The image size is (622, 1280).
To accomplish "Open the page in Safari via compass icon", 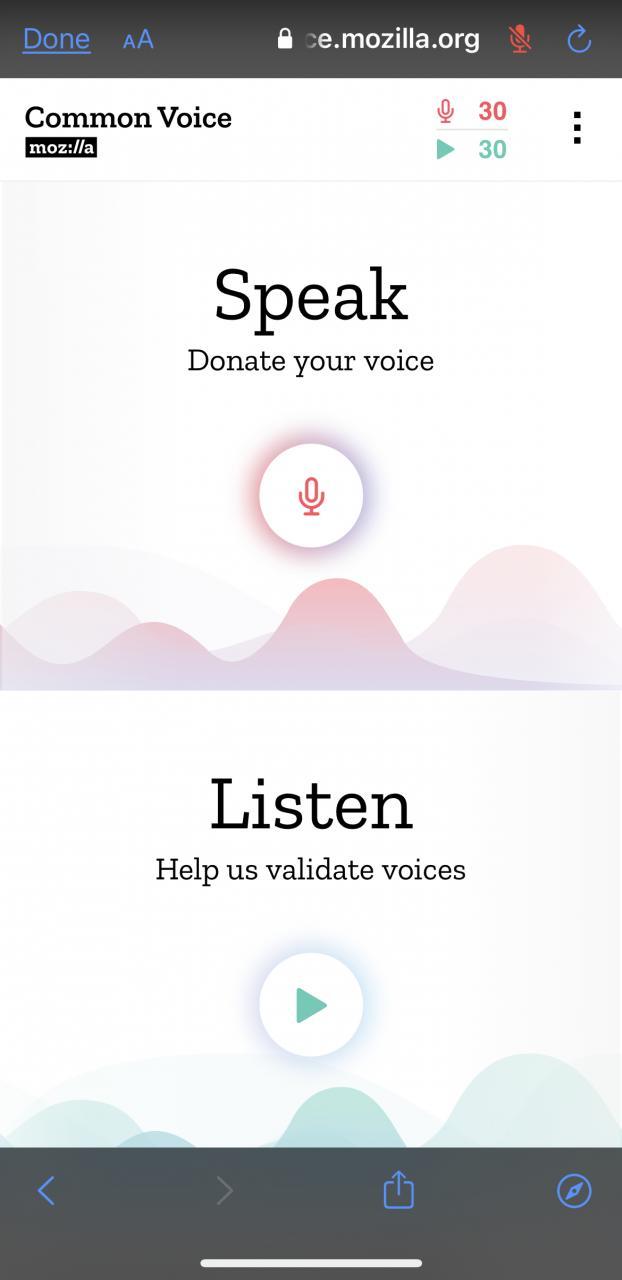I will 574,1190.
